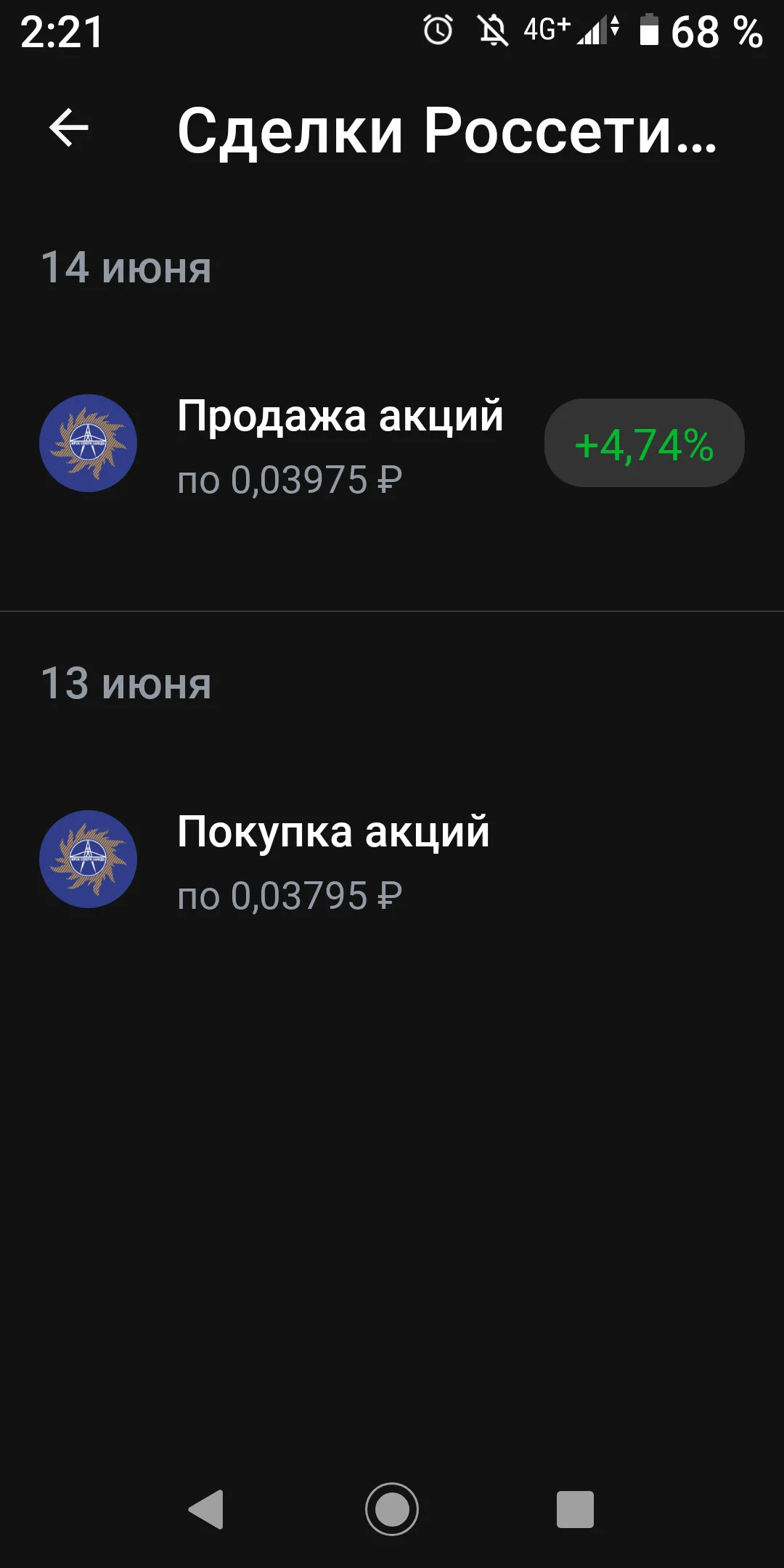The image size is (784, 1568).
Task: Go back using the top arrow
Action: coord(68,128)
